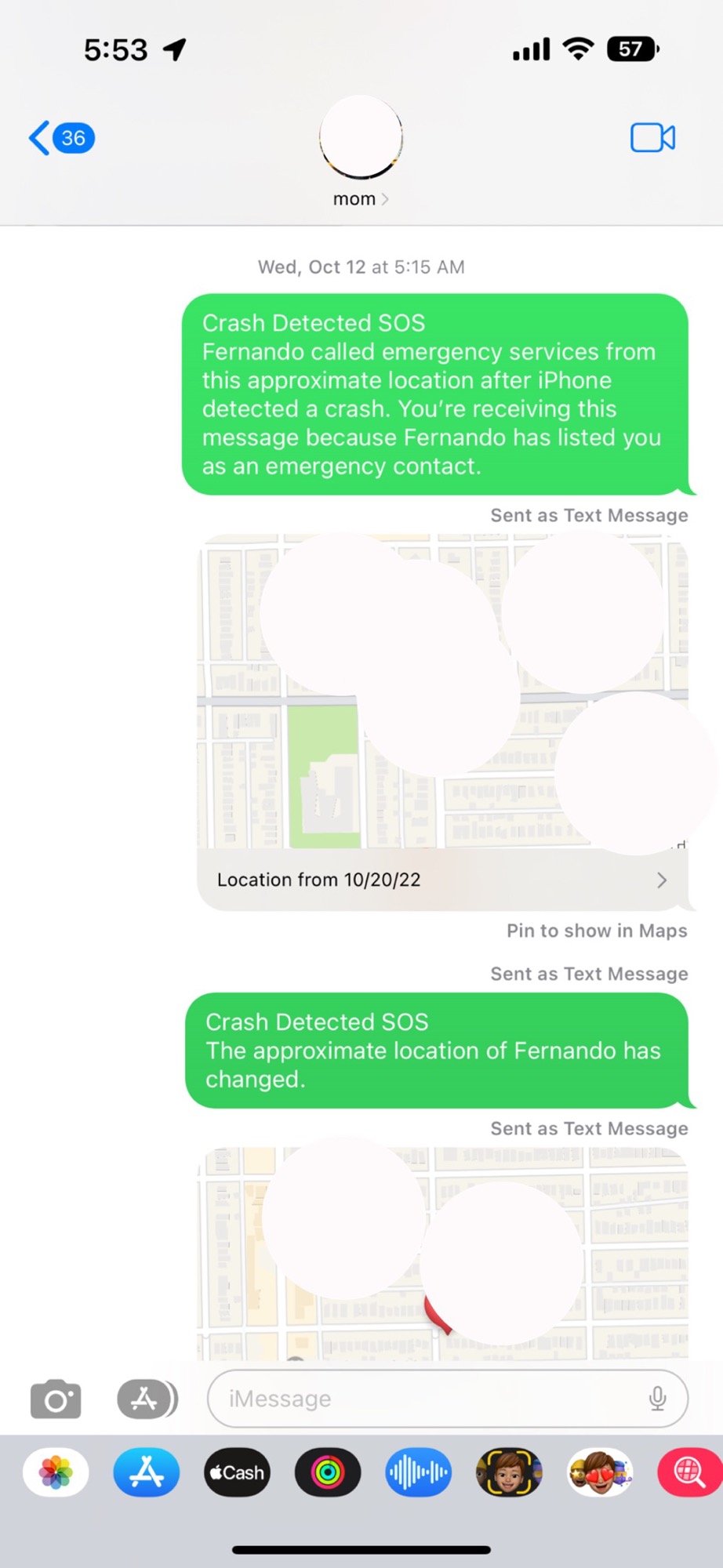723x1568 pixels.
Task: Open the Photos app in the app strip
Action: pos(56,1472)
